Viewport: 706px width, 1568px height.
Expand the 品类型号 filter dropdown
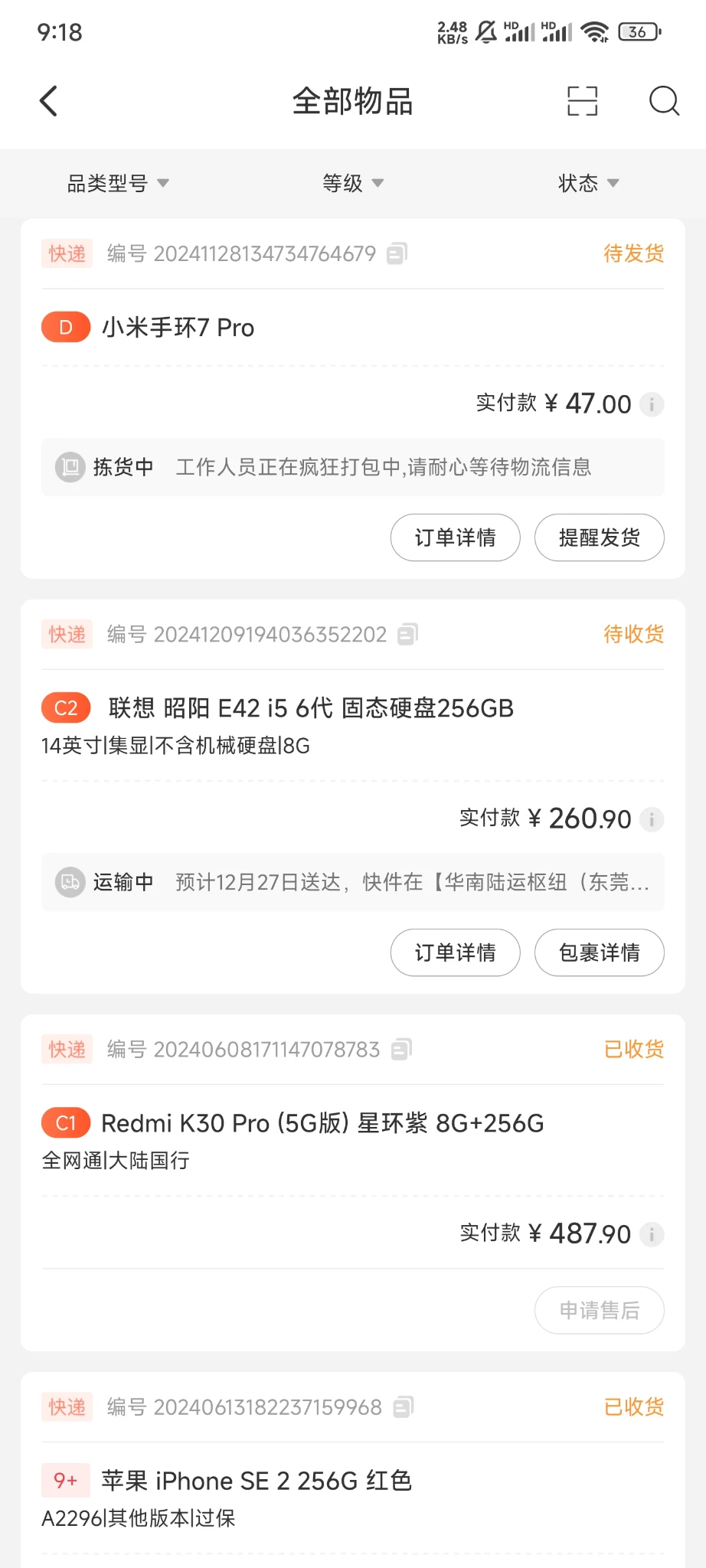pos(118,184)
